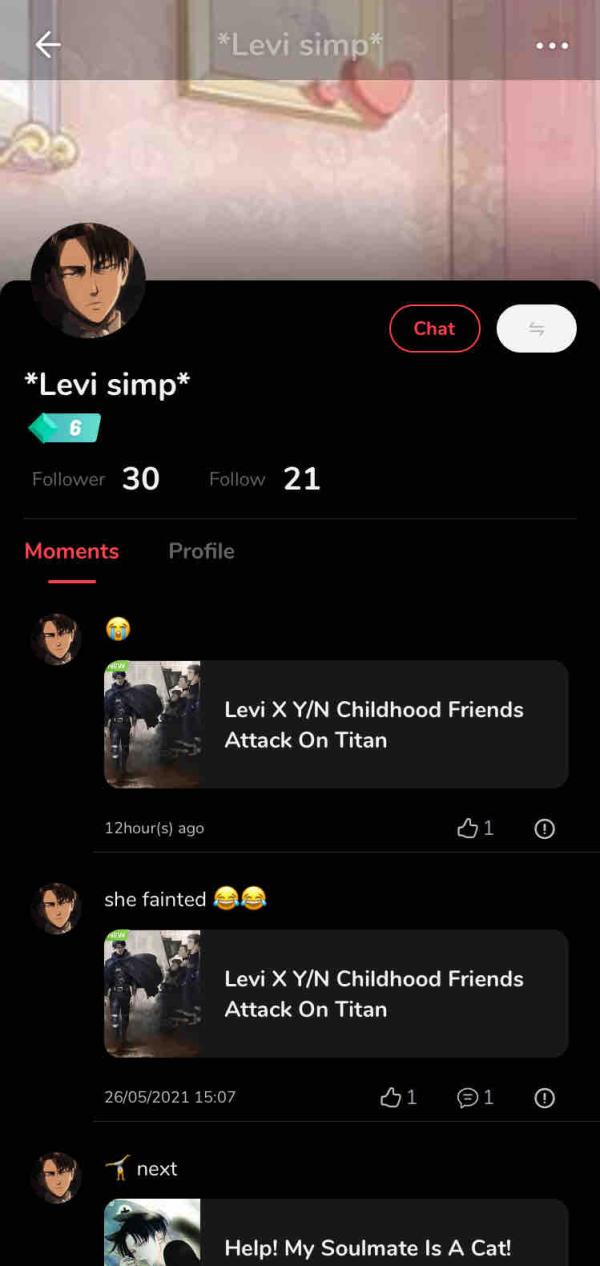View the Follower list
The height and width of the screenshot is (1266, 600).
96,479
